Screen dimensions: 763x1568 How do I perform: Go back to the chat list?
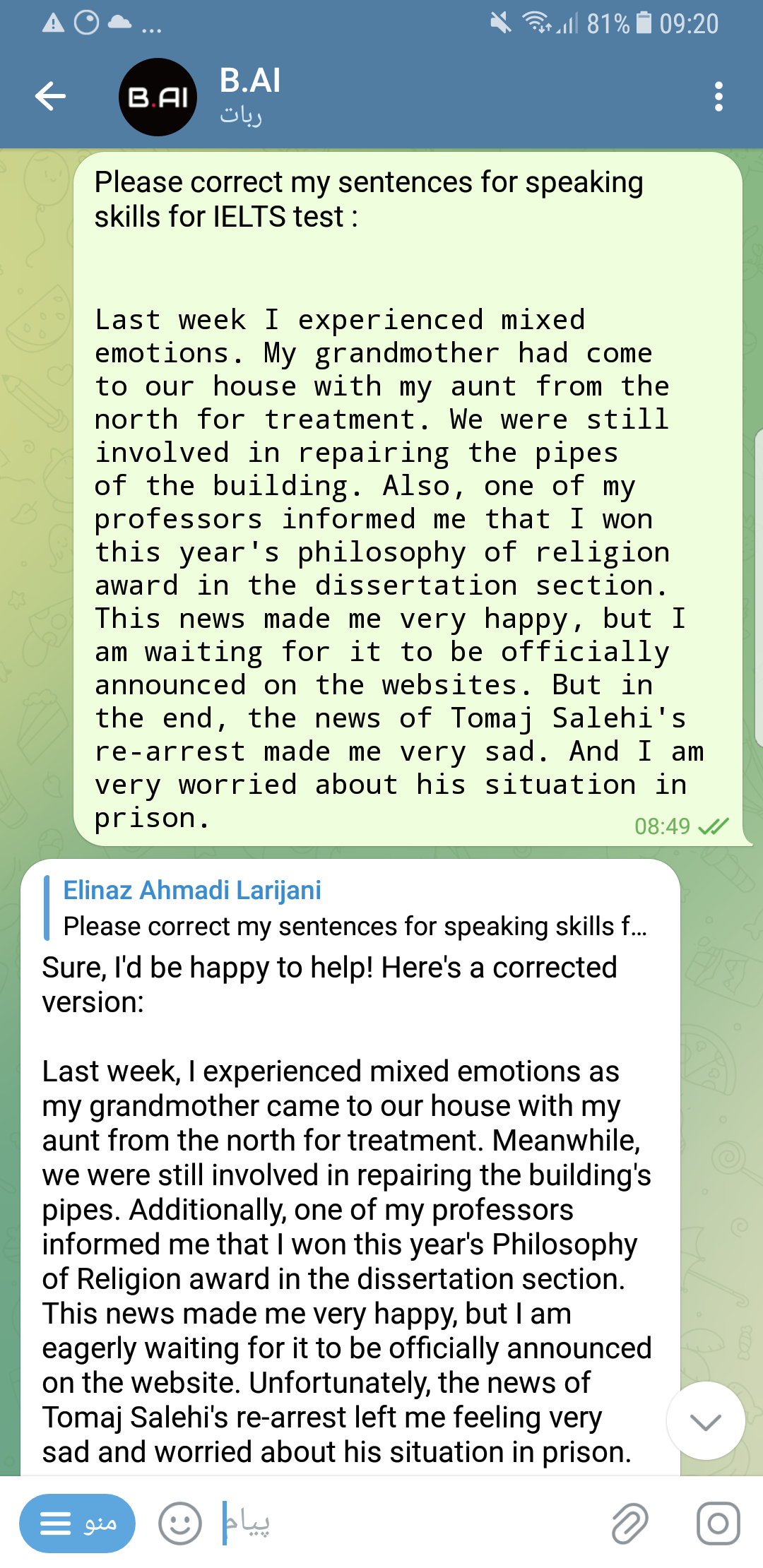coord(51,97)
